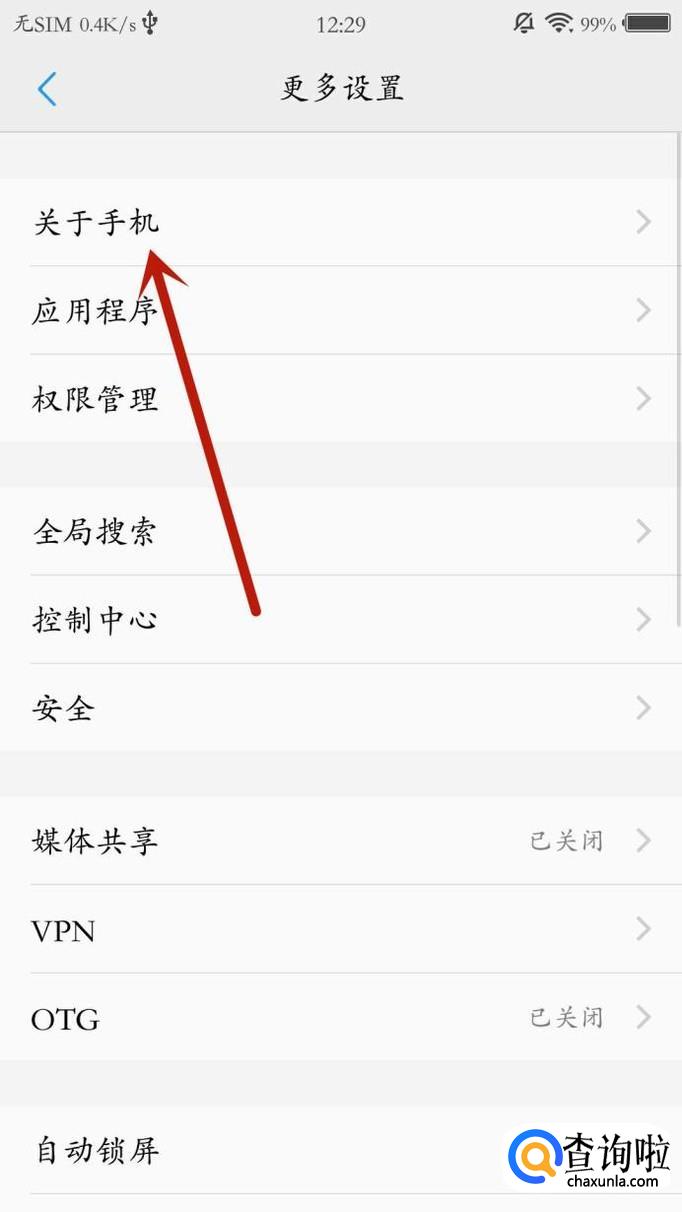This screenshot has width=682, height=1212.
Task: Open 安全 settings
Action: click(341, 708)
